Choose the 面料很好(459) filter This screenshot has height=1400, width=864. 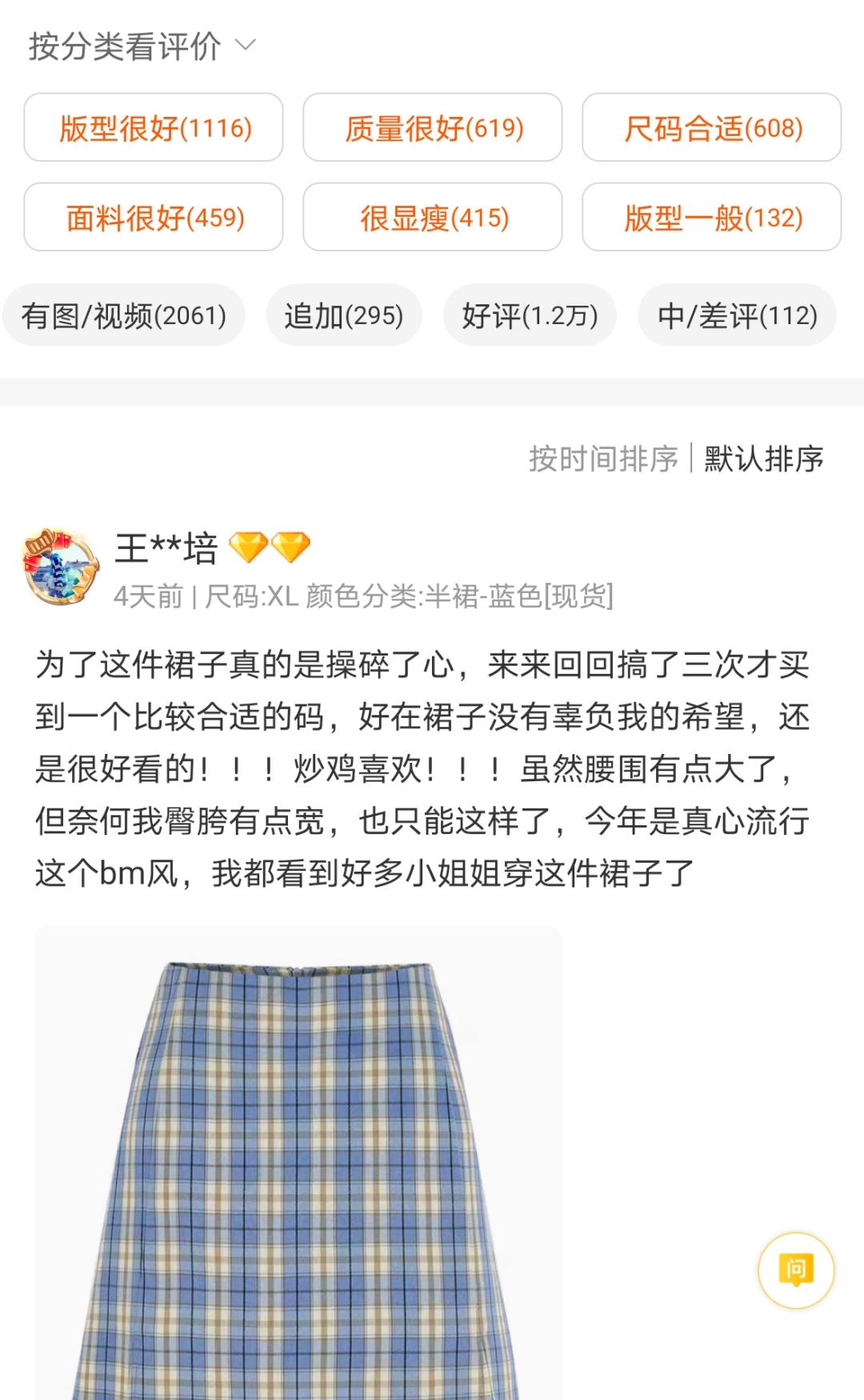tap(154, 217)
